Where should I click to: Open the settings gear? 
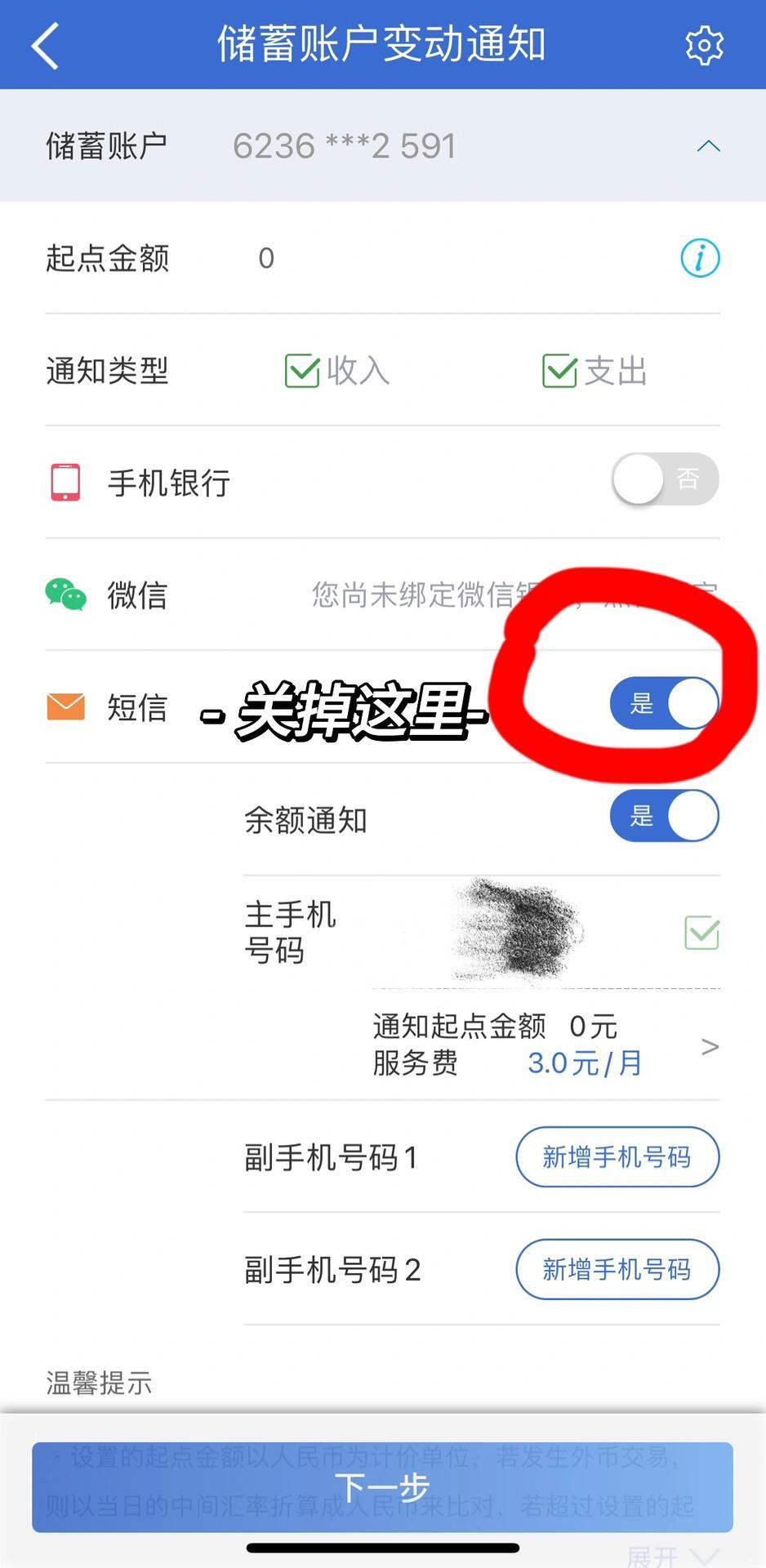coord(704,45)
